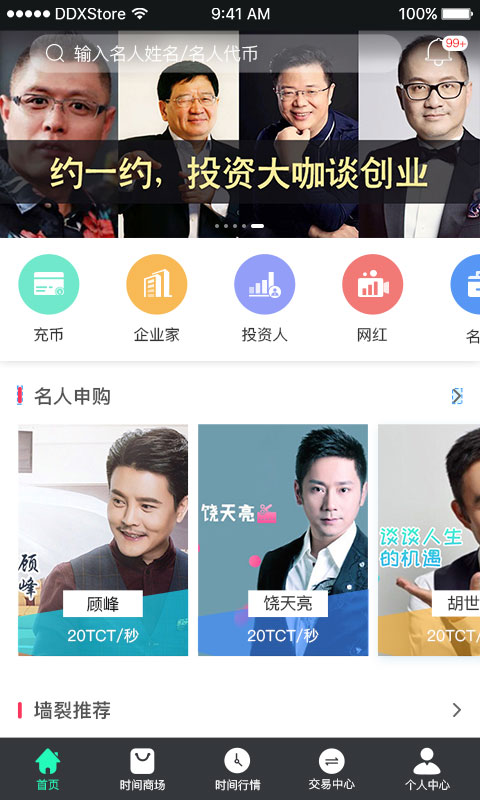Open 顾峰's subscription card
Image resolution: width=480 pixels, height=800 pixels.
(103, 540)
